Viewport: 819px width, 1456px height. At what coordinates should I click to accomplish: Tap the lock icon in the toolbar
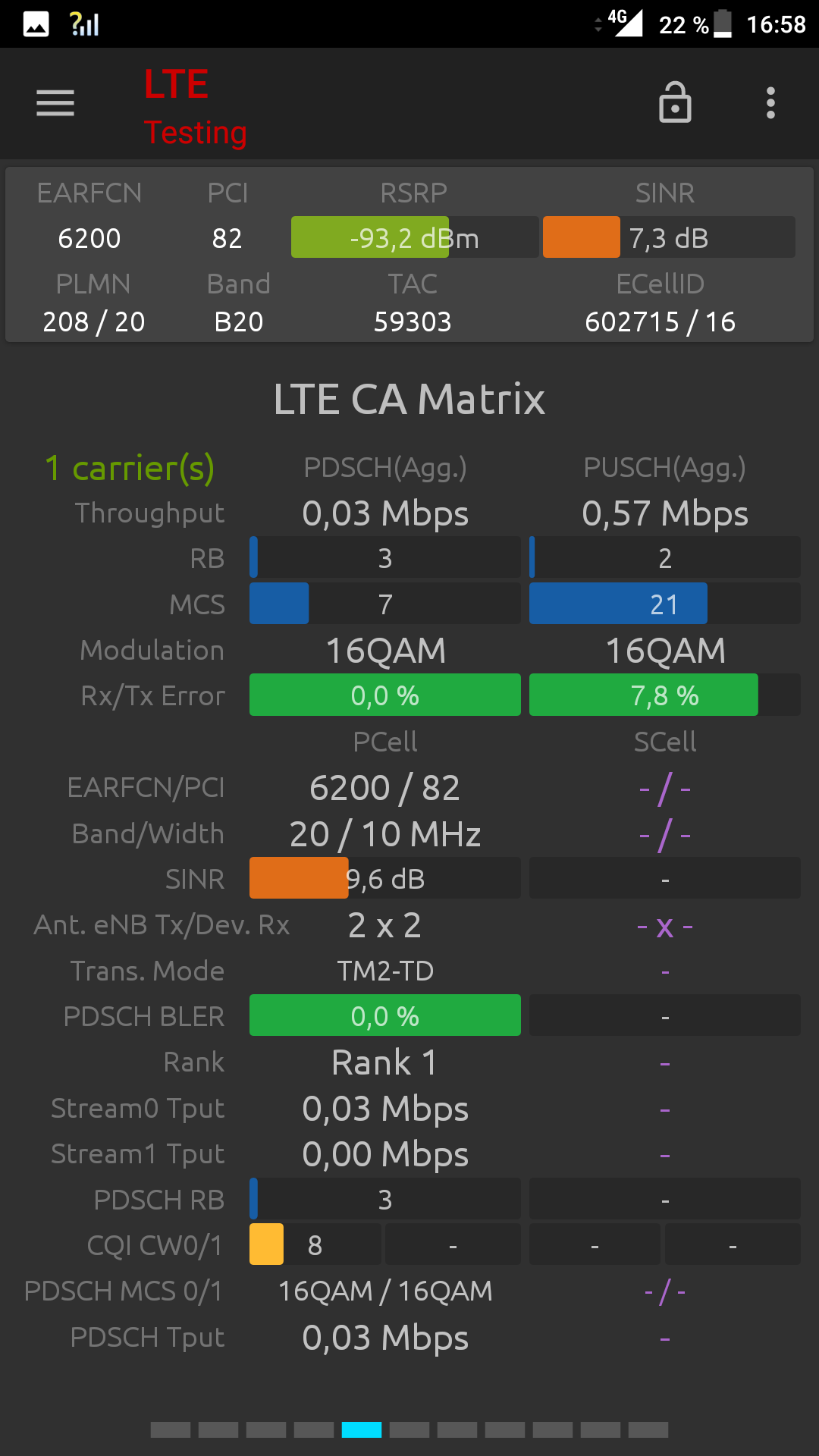pyautogui.click(x=675, y=102)
